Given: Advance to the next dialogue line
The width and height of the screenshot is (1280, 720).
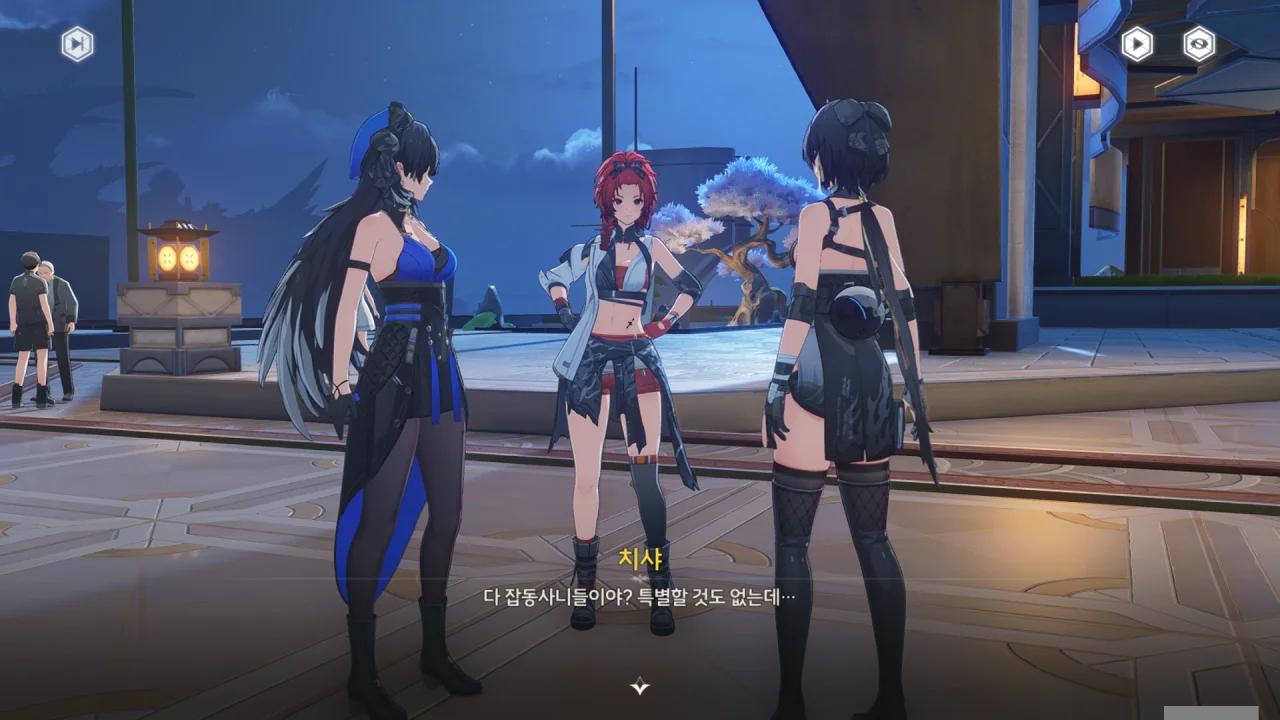Looking at the screenshot, I should 640,686.
